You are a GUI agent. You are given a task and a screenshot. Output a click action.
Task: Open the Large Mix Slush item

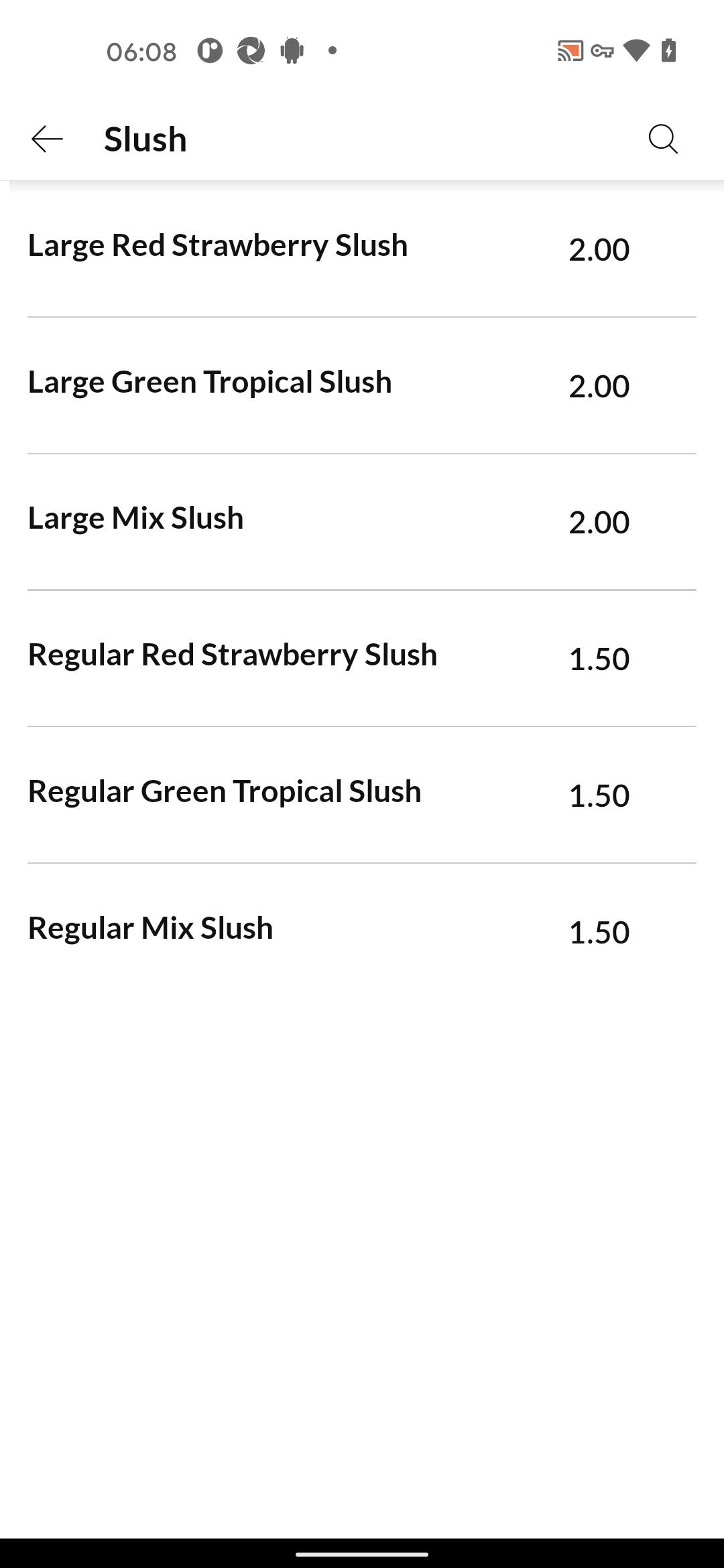362,522
